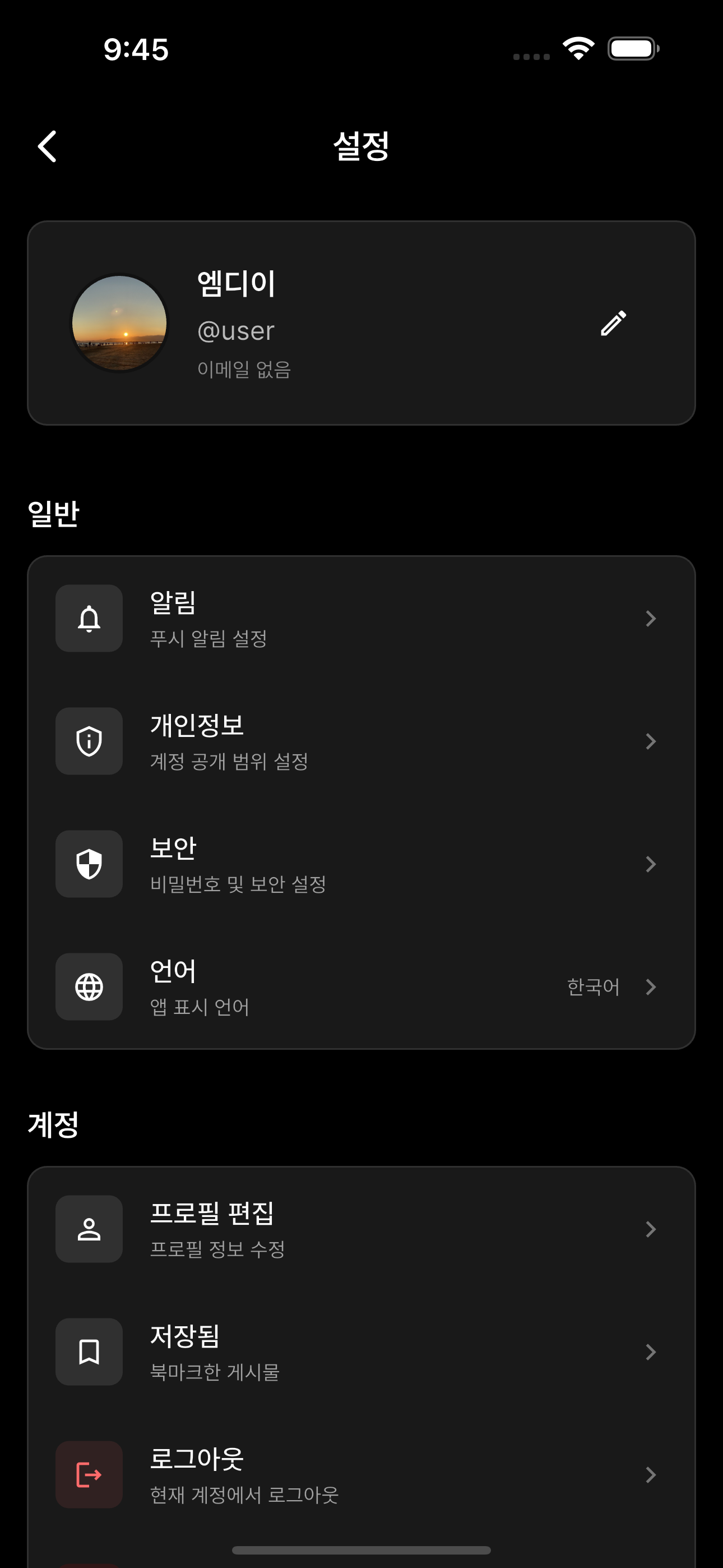
Task: Select the shield icon next to 개인정보
Action: (x=89, y=741)
